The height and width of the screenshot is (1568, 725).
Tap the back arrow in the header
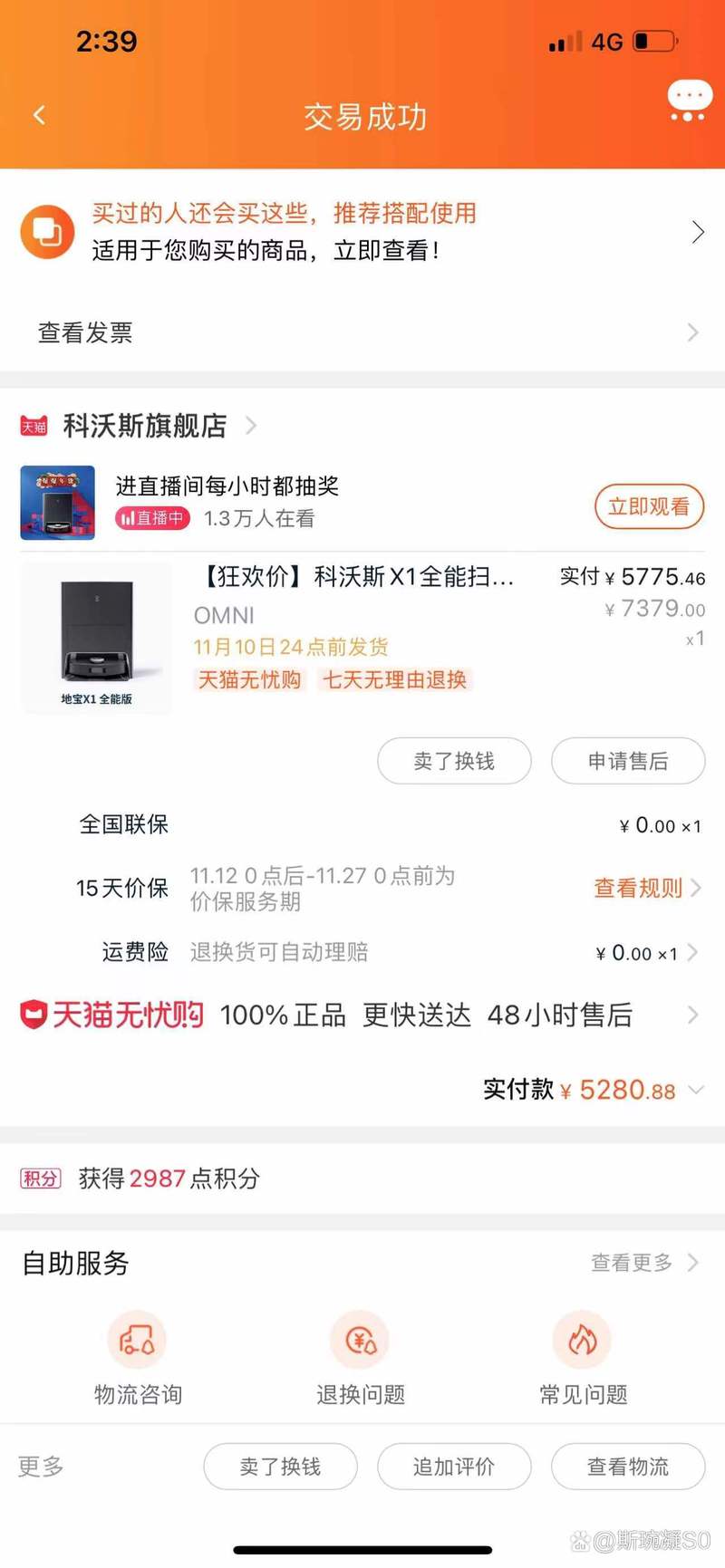pos(38,115)
